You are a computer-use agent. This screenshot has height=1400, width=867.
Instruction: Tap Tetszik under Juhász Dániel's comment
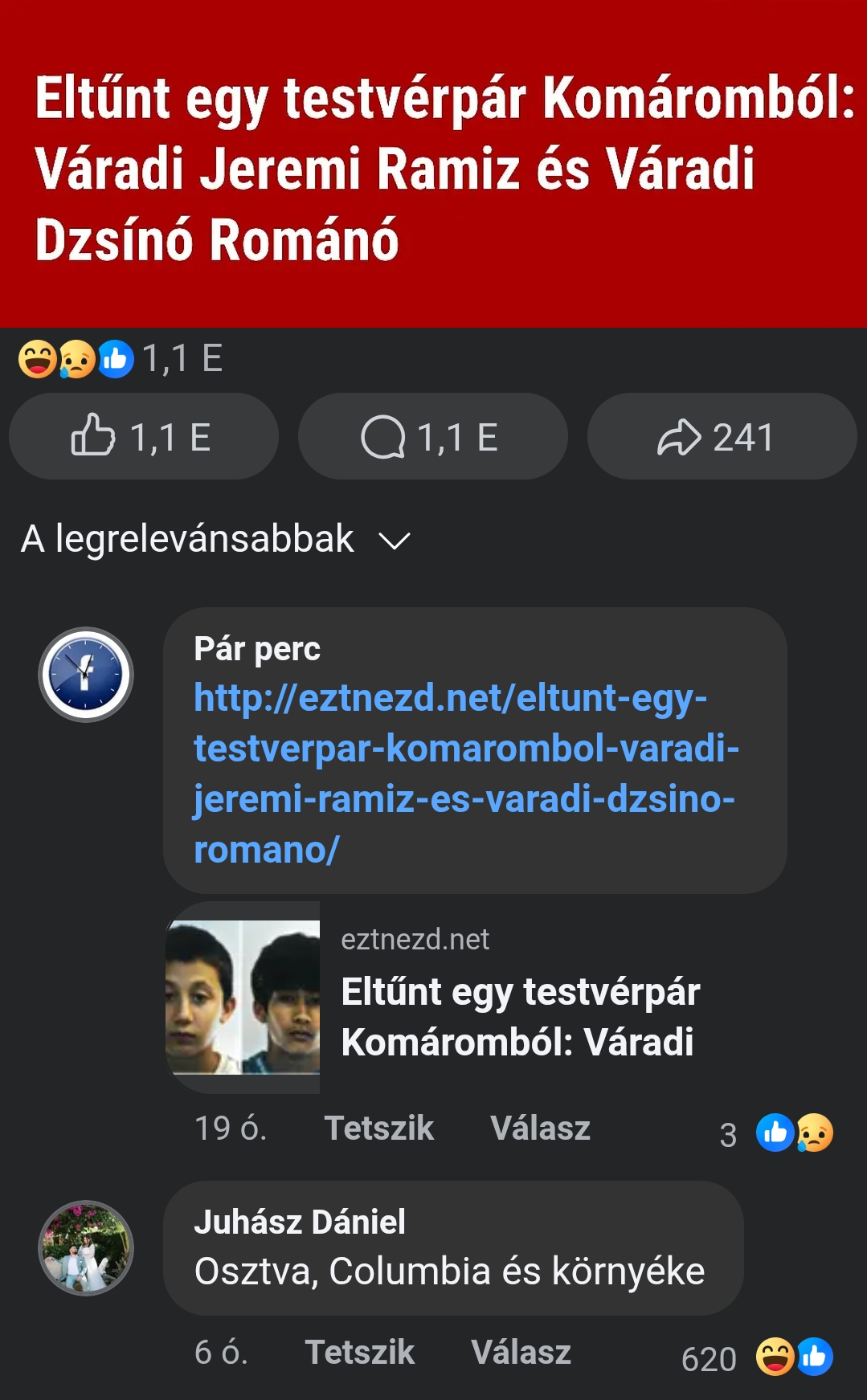(359, 1353)
